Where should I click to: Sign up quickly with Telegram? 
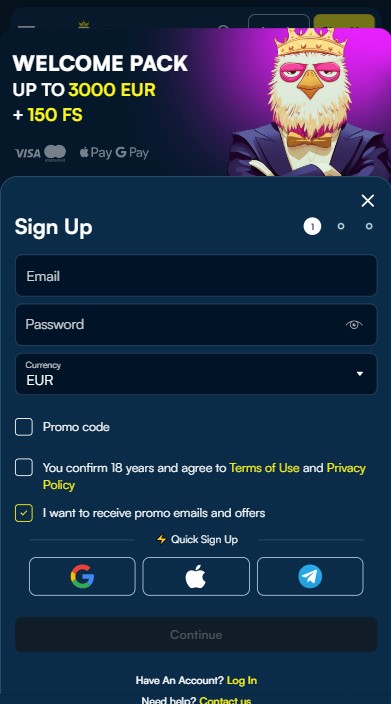(310, 576)
